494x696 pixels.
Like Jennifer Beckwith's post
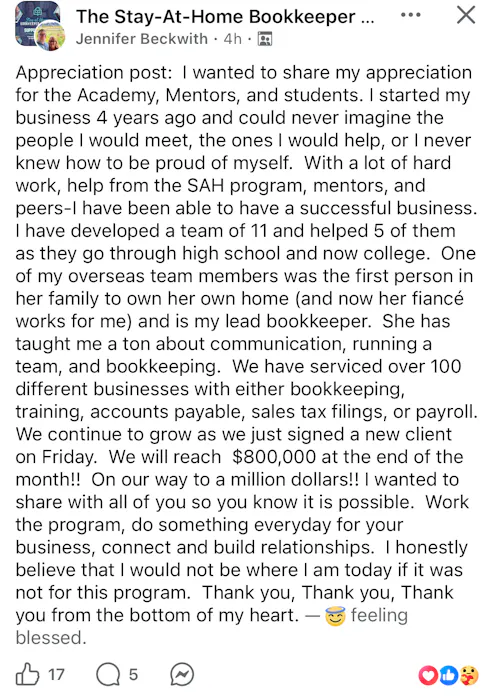click(x=28, y=675)
